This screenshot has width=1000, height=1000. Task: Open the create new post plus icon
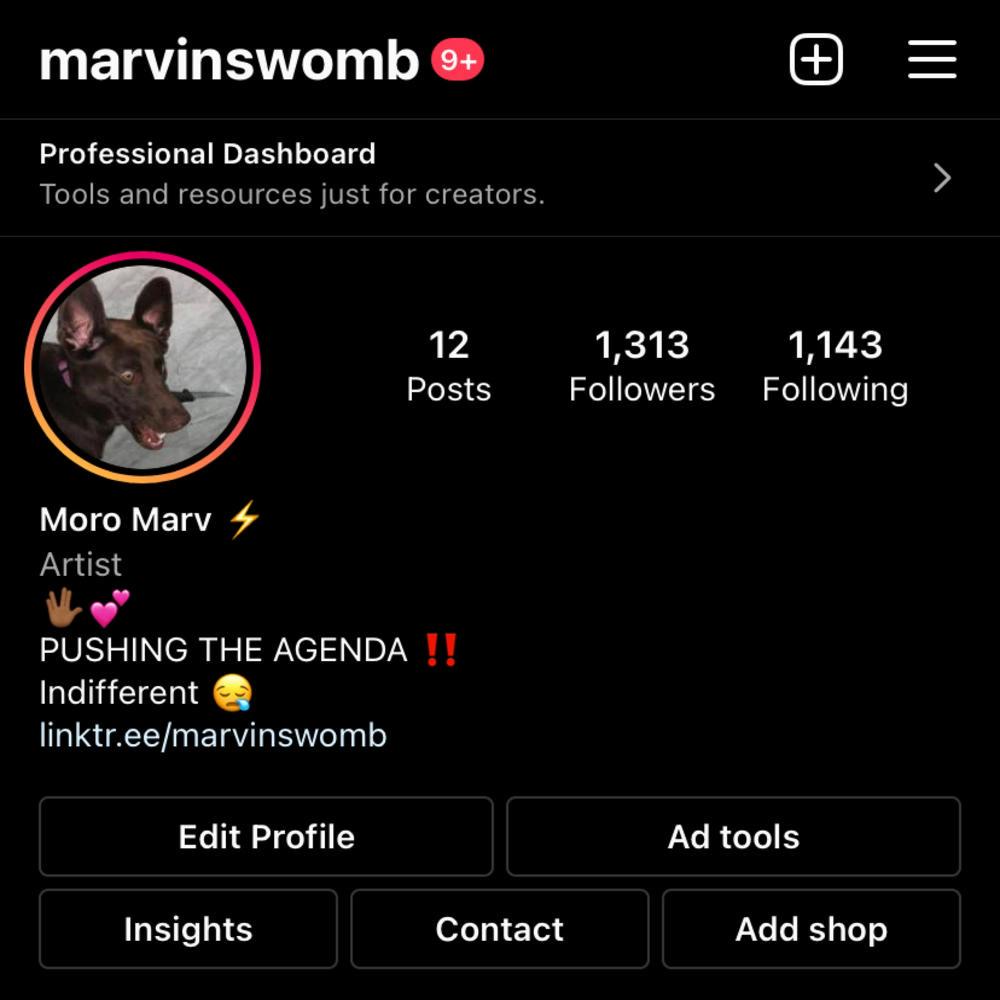[816, 60]
